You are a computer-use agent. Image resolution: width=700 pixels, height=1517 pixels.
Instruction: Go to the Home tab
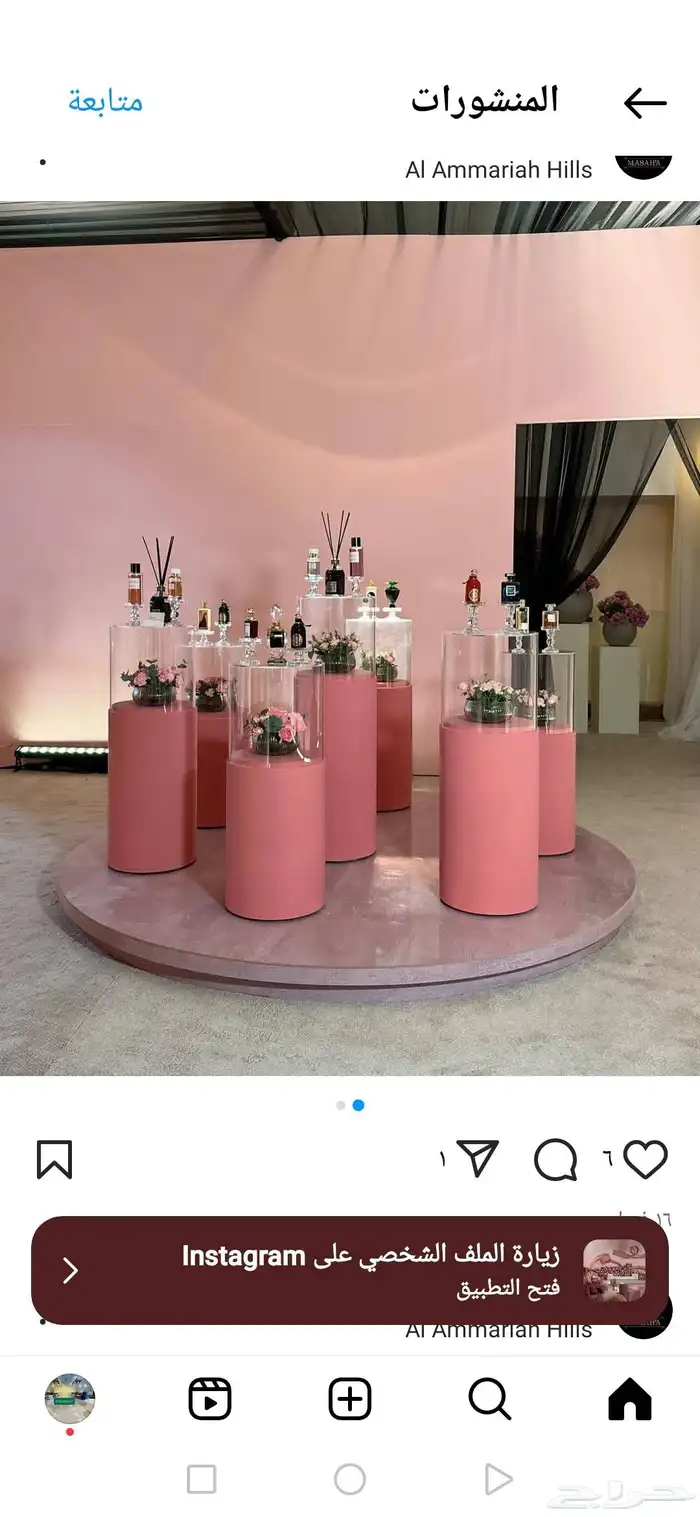pos(630,1399)
